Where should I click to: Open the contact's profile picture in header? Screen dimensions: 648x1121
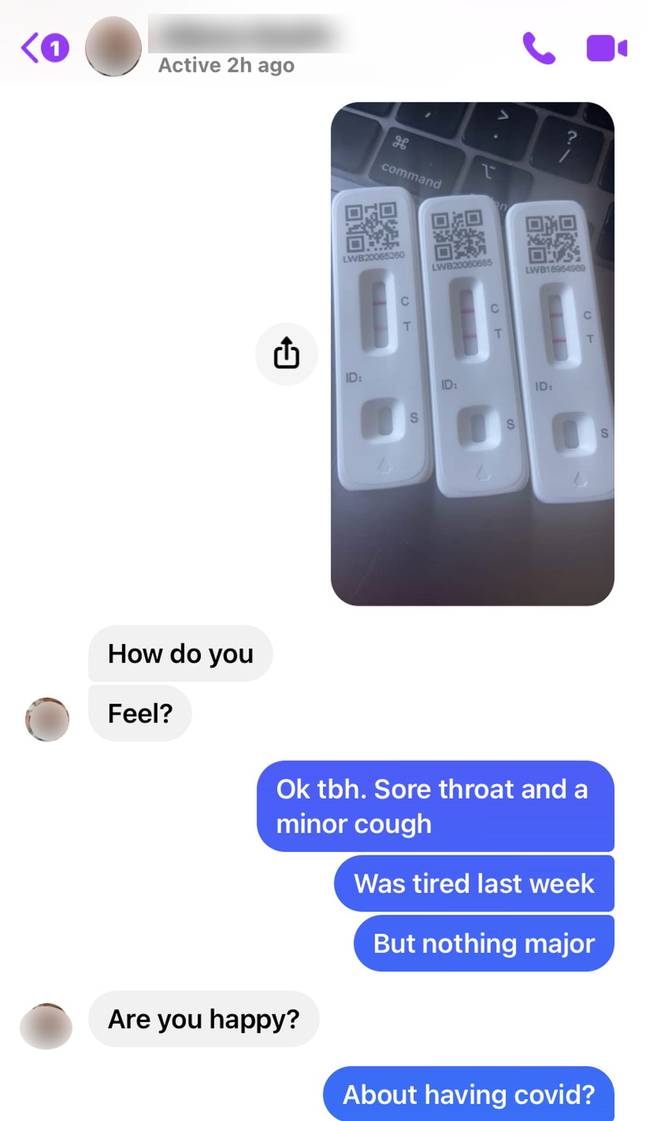(x=113, y=46)
